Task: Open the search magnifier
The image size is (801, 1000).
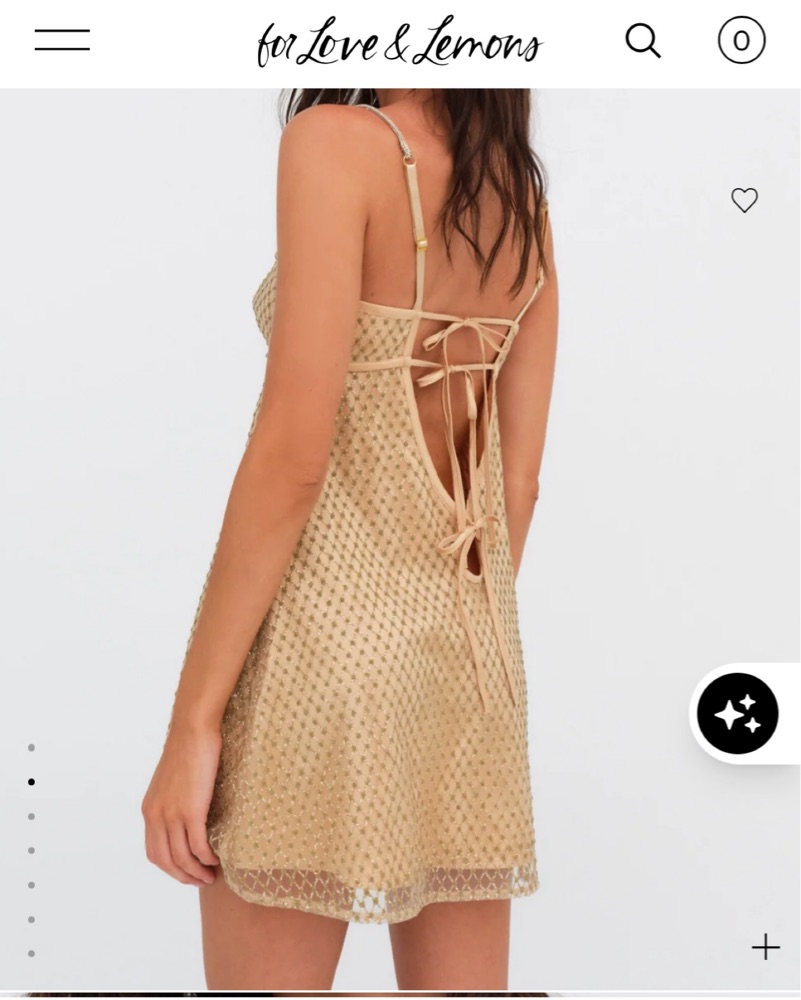Action: (643, 41)
